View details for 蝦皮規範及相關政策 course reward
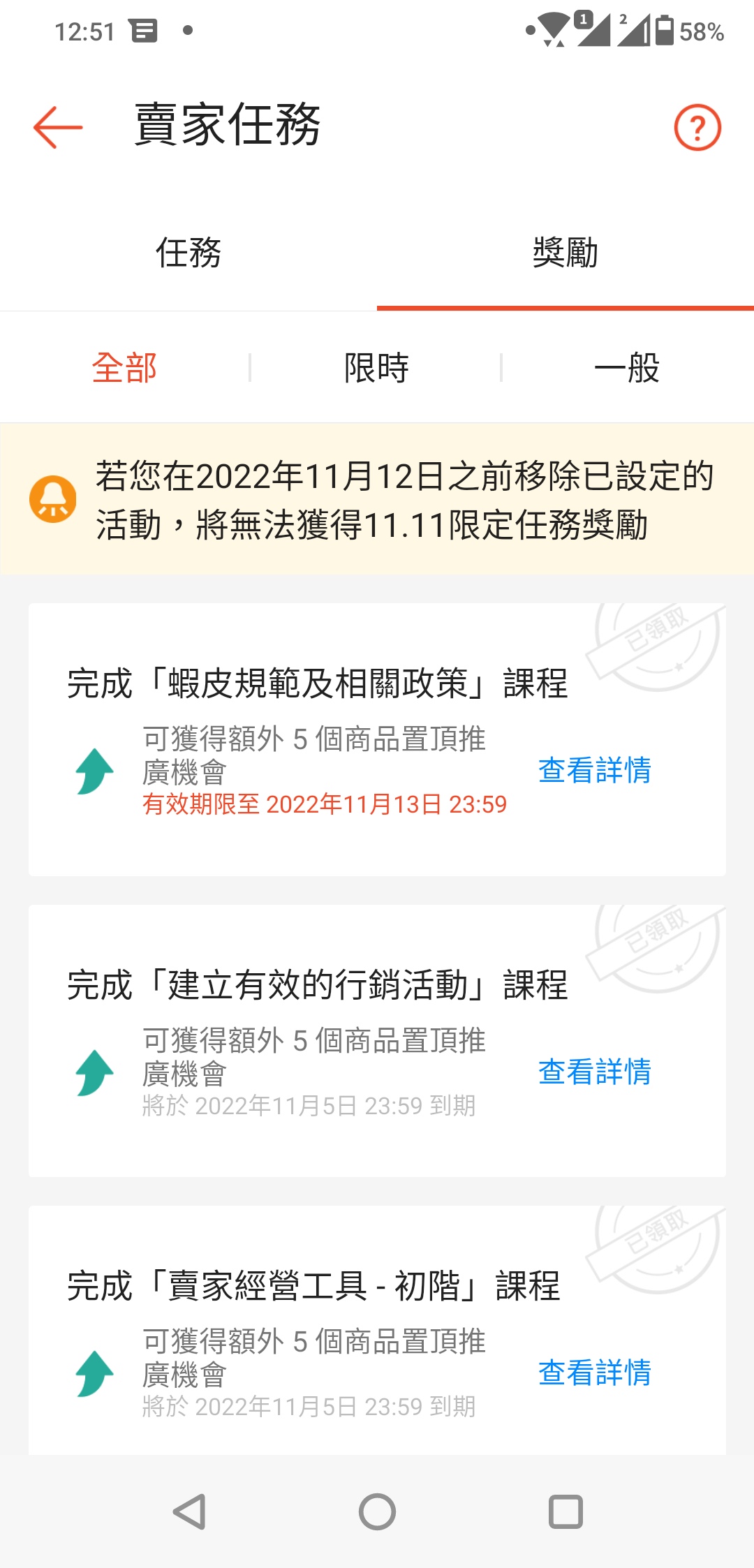This screenshot has width=754, height=1568. pyautogui.click(x=594, y=770)
